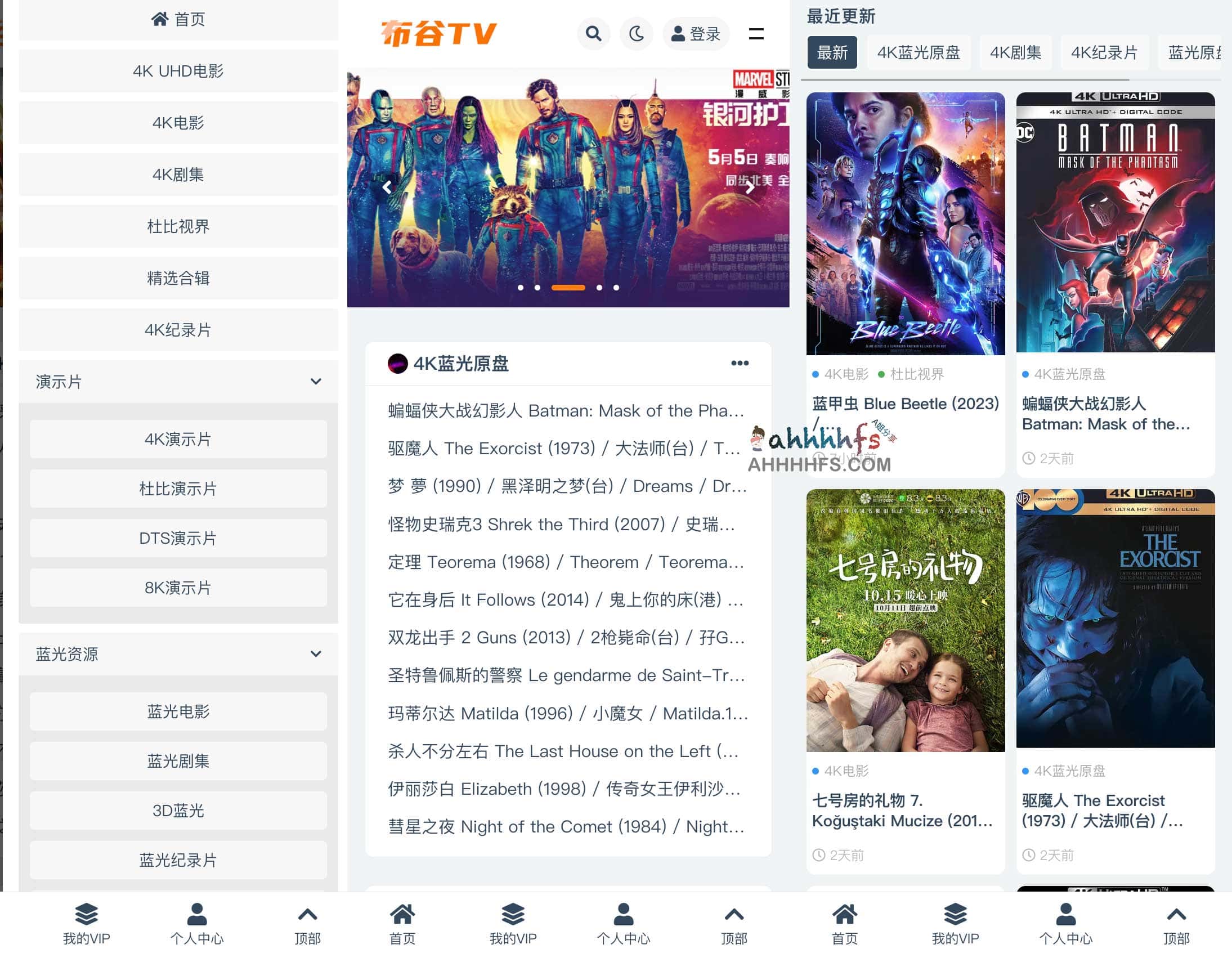Open the search icon
The width and height of the screenshot is (1232, 958).
pos(593,34)
